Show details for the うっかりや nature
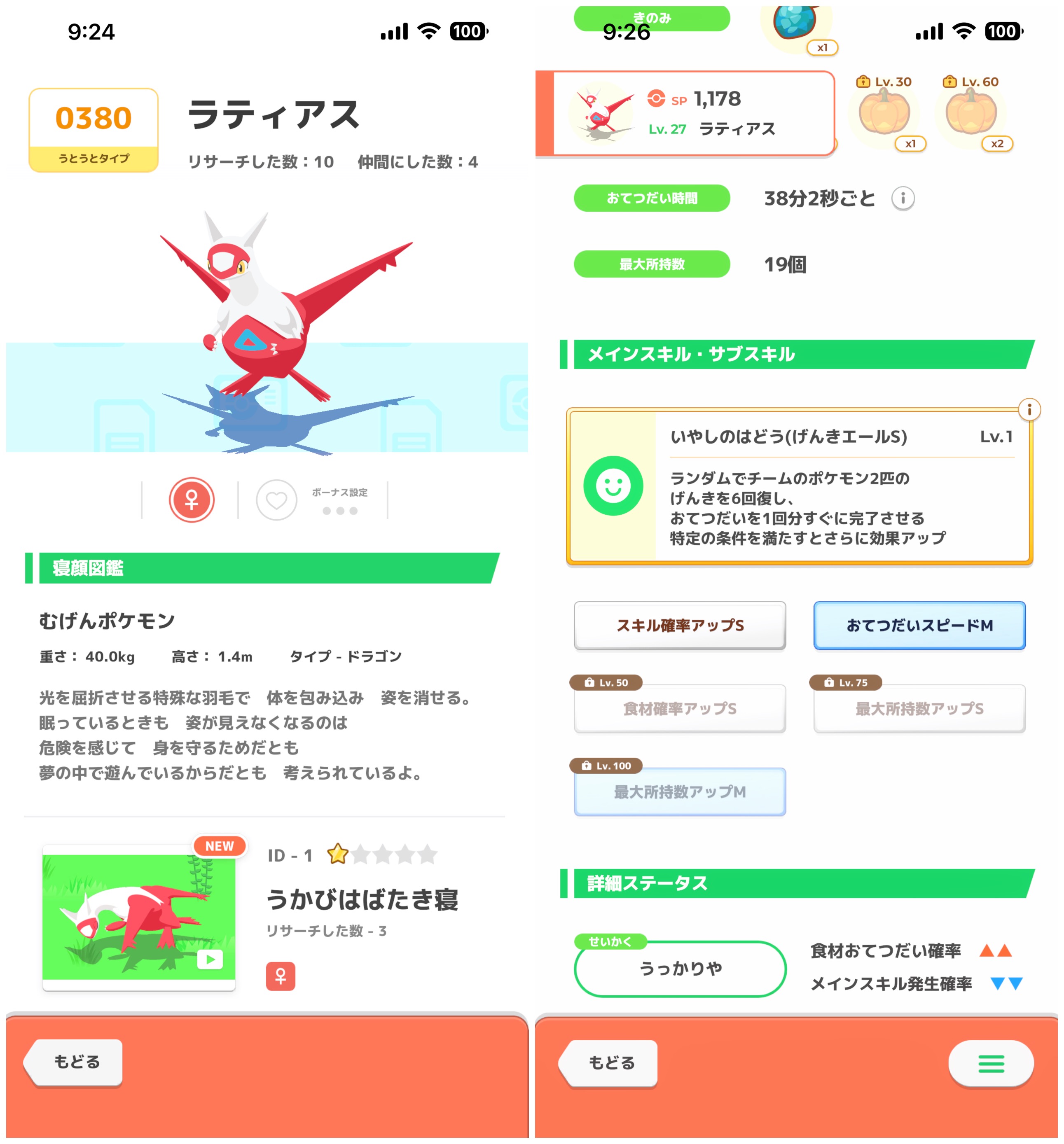This screenshot has height=1144, width=1064. [x=680, y=969]
